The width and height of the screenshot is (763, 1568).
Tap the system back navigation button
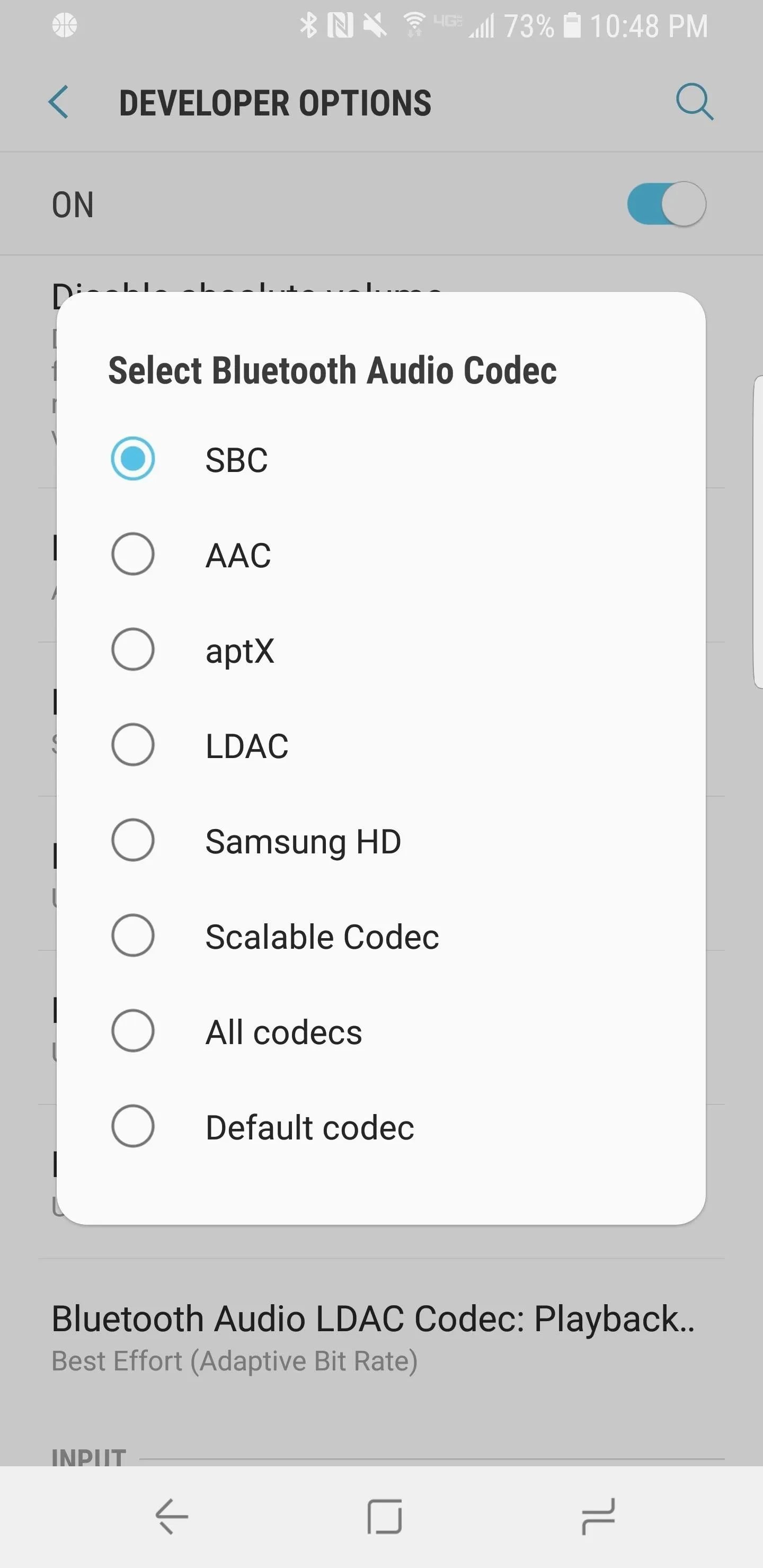(172, 1516)
